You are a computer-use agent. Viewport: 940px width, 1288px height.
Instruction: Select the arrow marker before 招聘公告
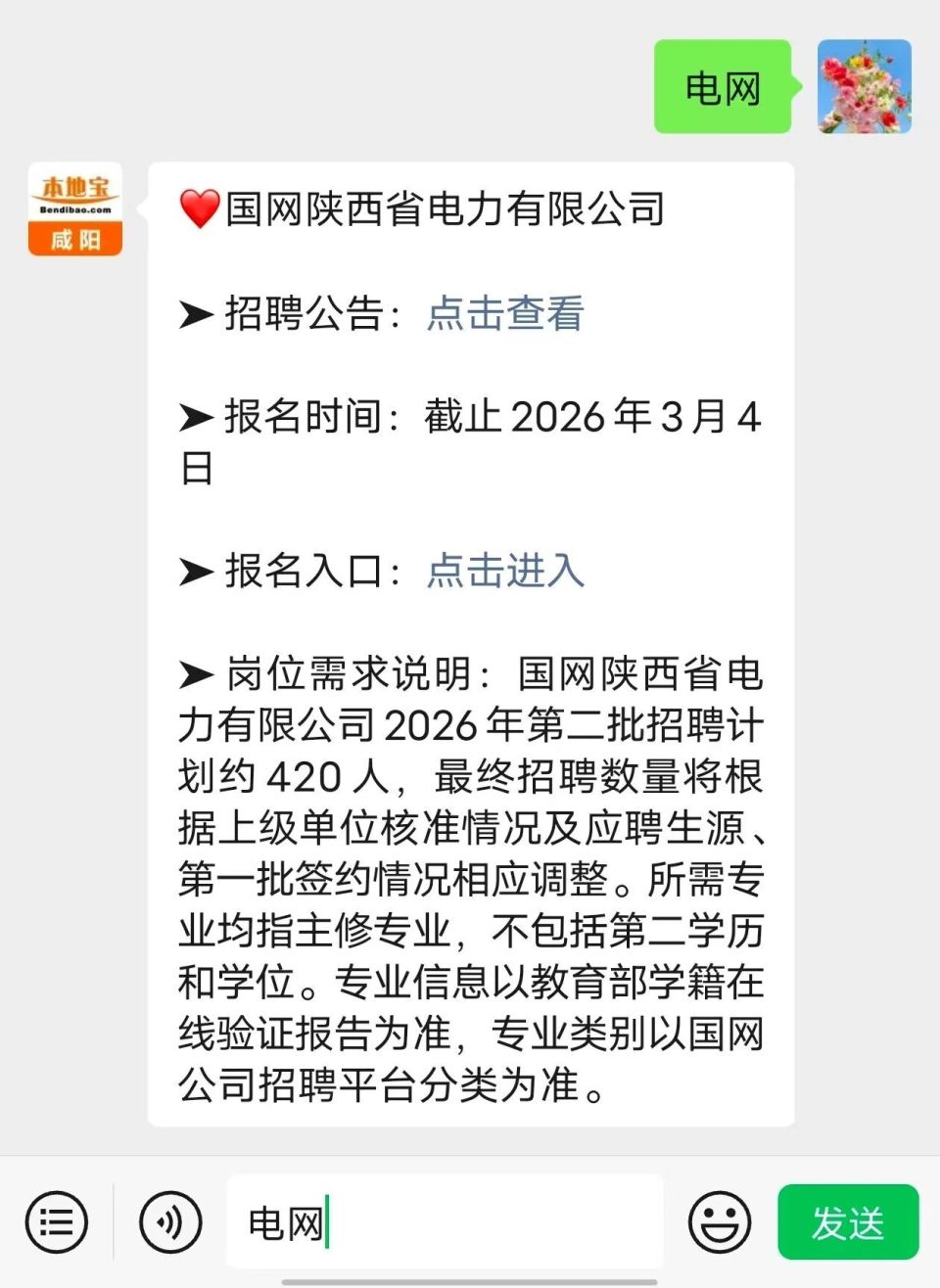[196, 313]
